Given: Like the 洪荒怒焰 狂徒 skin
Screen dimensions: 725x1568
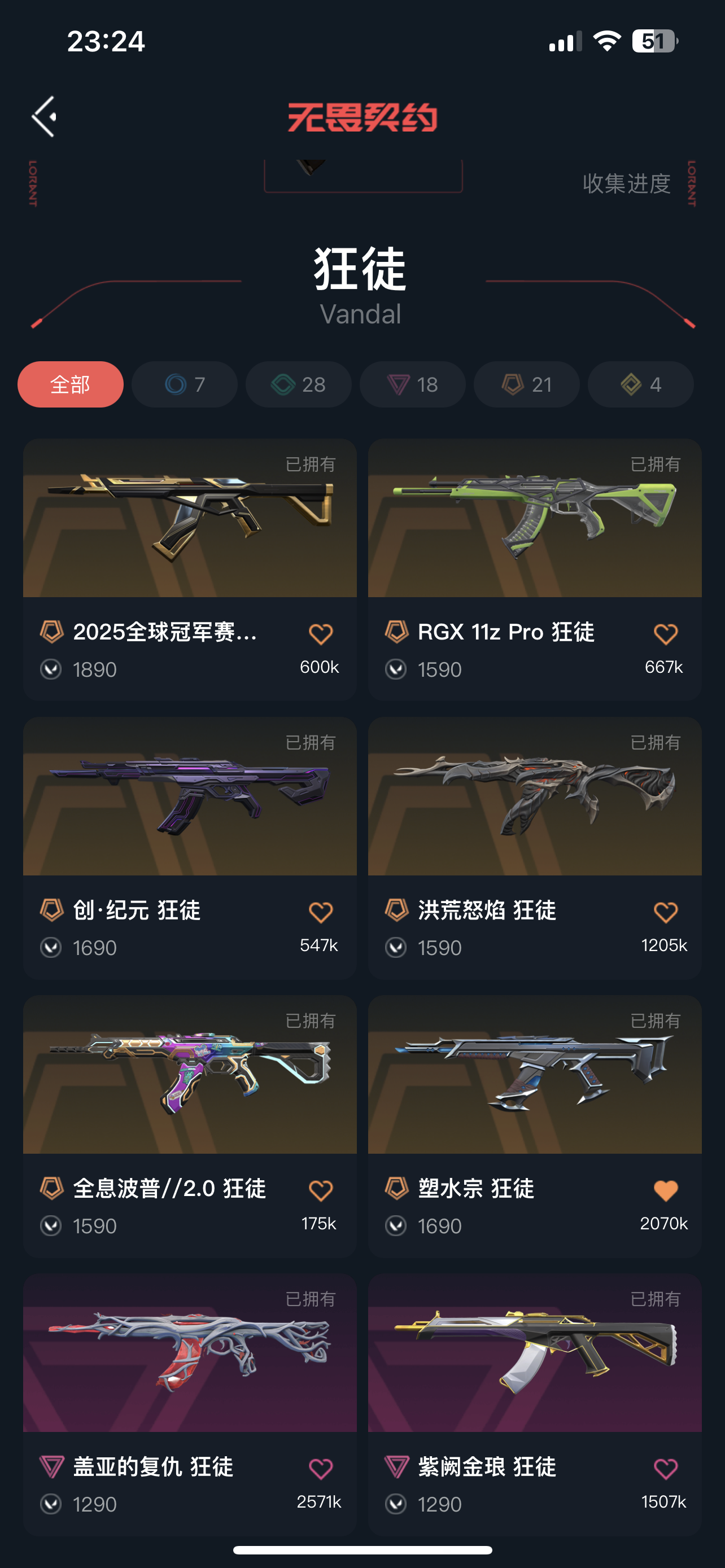Looking at the screenshot, I should (x=665, y=913).
